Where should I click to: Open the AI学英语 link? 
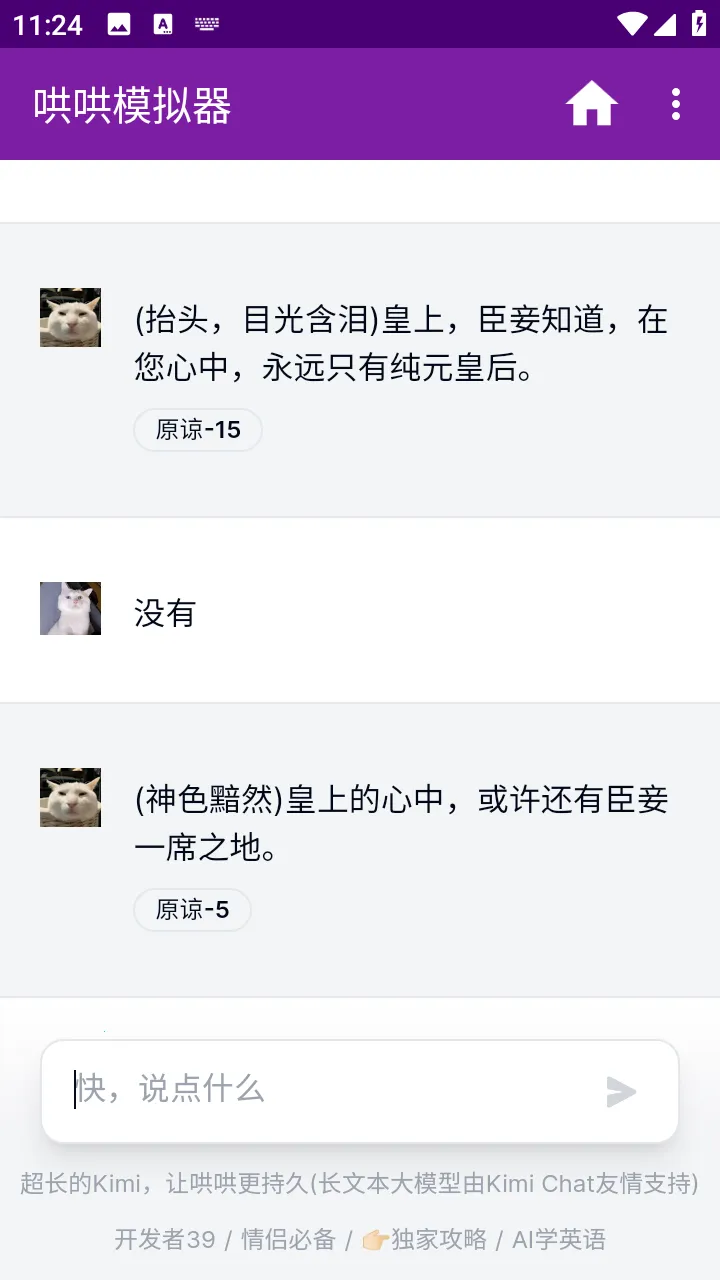558,1240
